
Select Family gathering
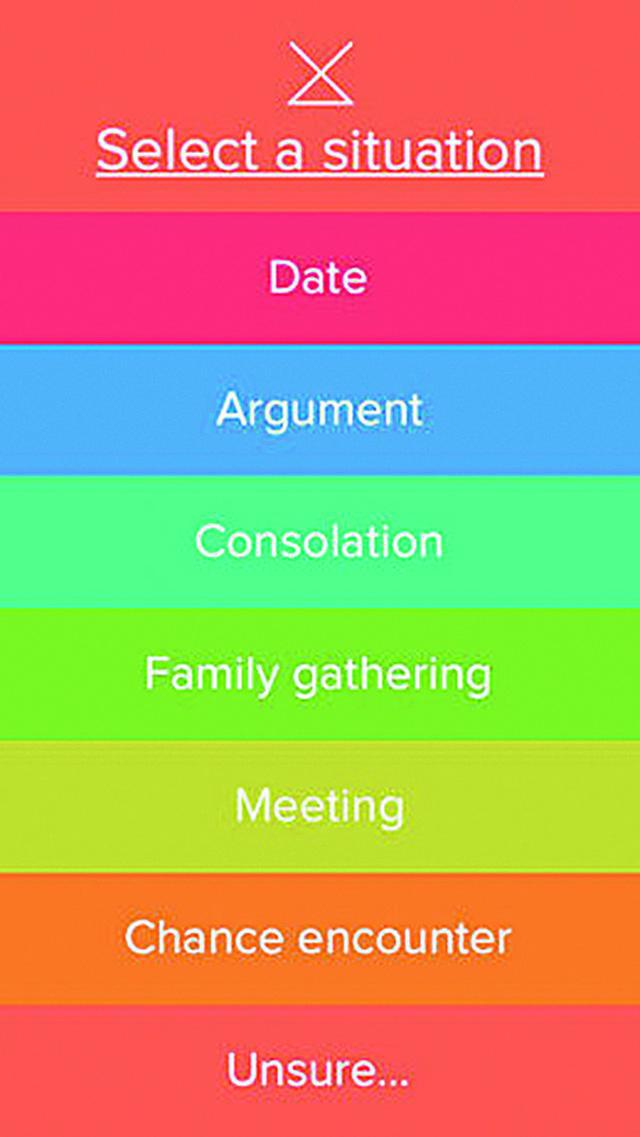point(320,674)
